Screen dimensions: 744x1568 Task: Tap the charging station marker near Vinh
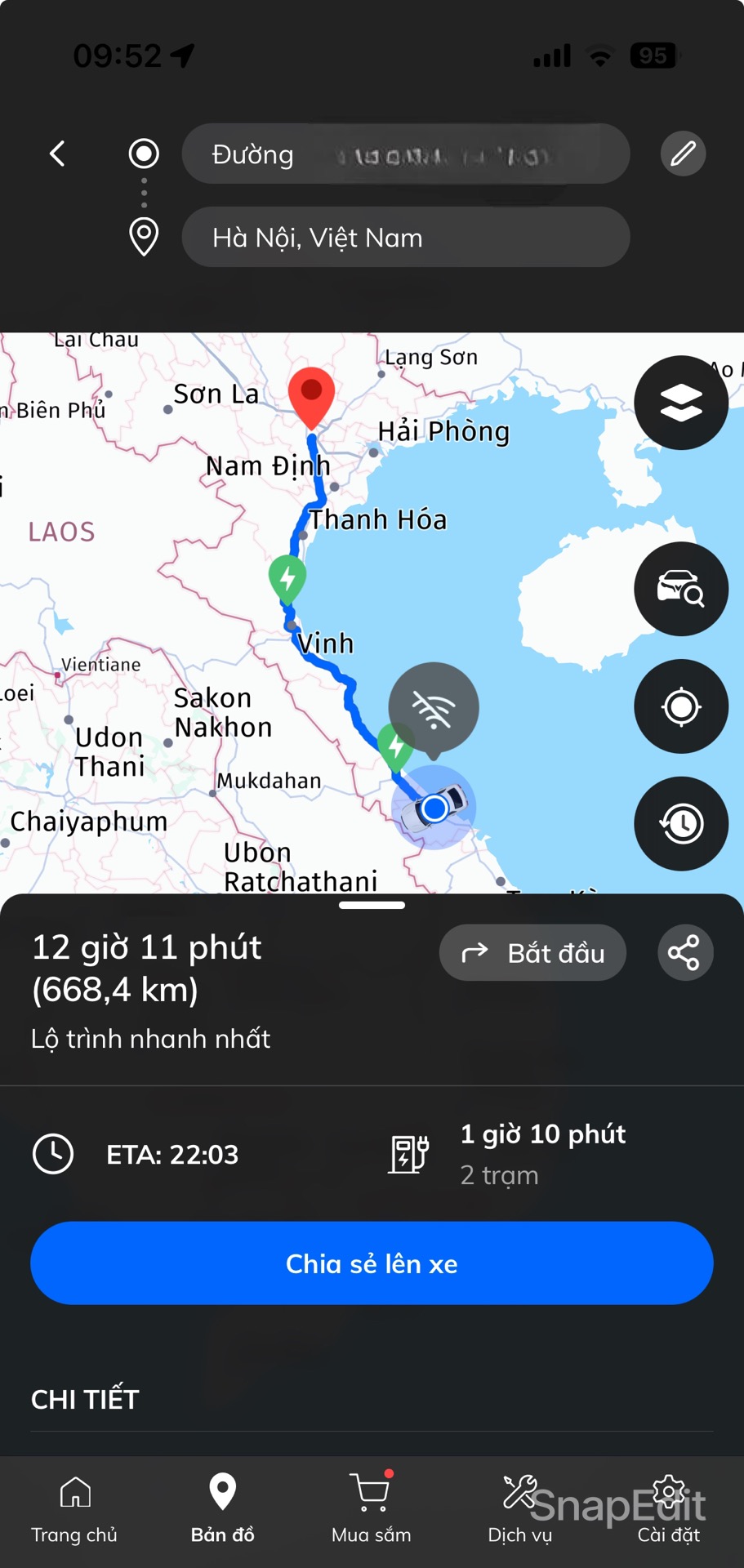coord(287,577)
